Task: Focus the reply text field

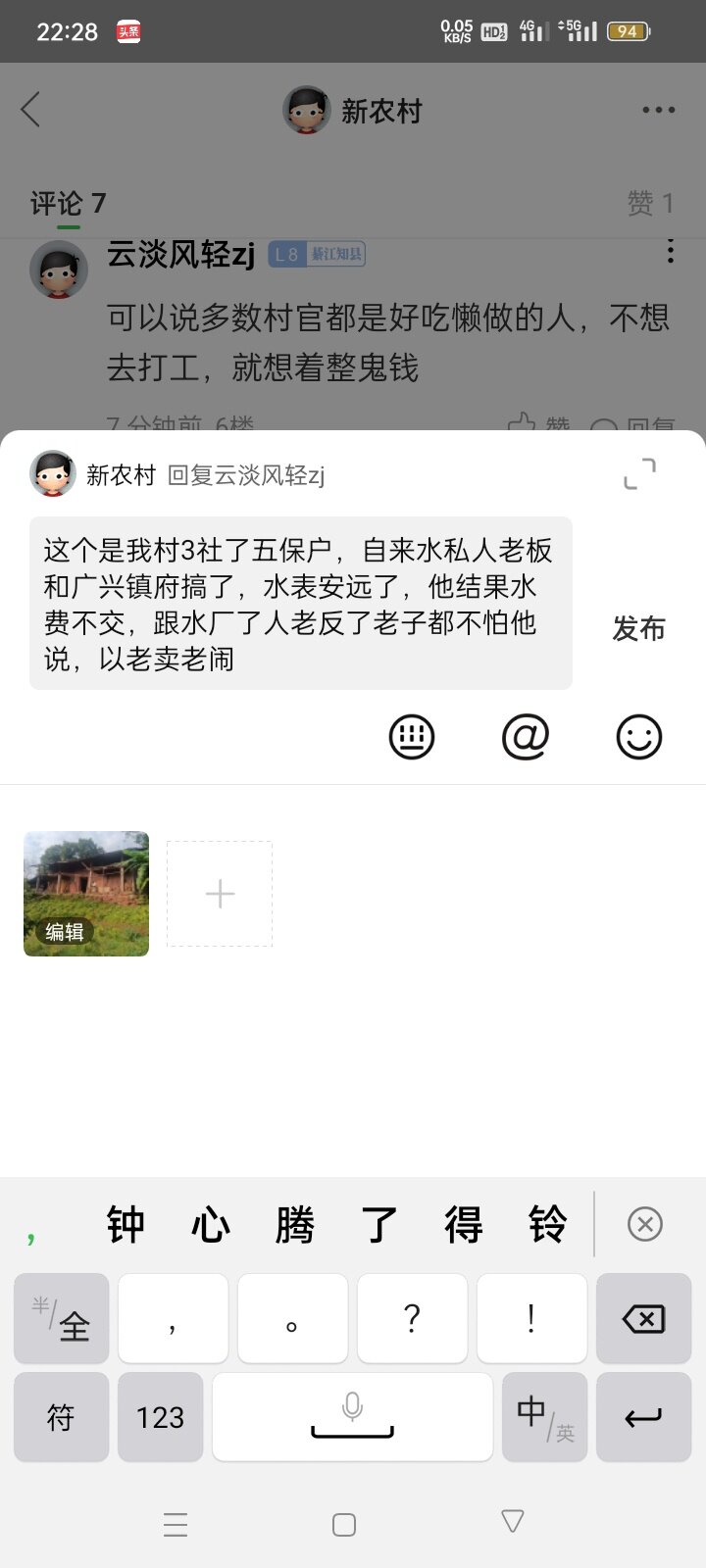Action: (300, 604)
